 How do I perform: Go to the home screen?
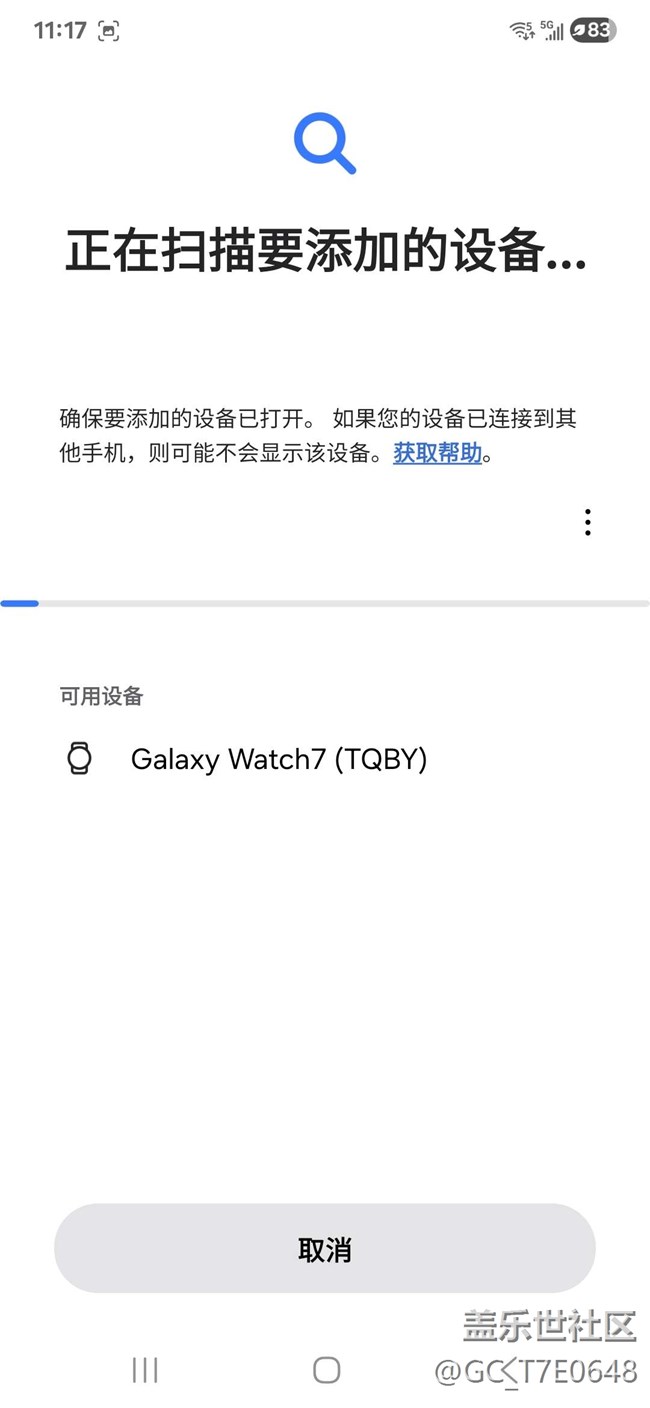326,1370
